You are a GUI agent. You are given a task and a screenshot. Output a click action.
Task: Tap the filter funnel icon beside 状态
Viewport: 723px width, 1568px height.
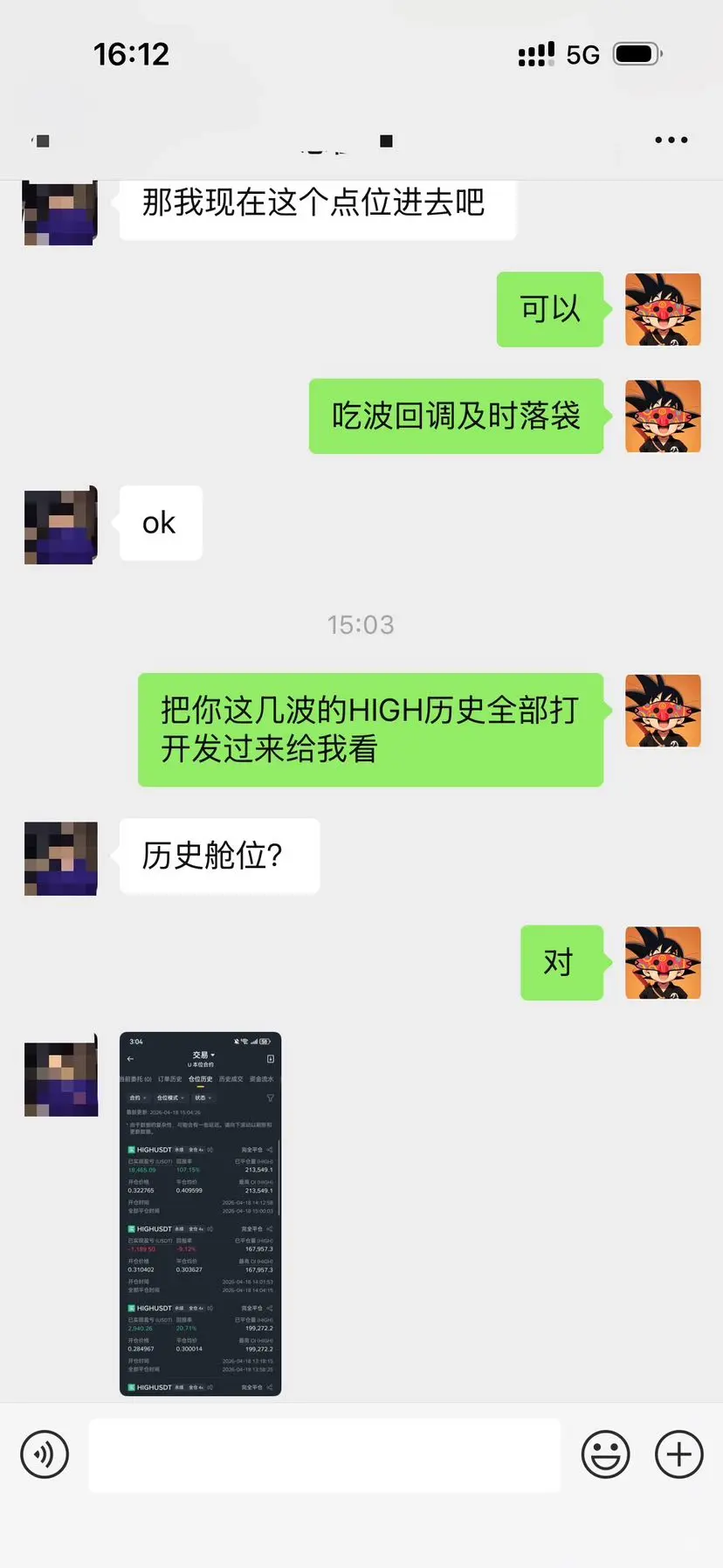(271, 1097)
